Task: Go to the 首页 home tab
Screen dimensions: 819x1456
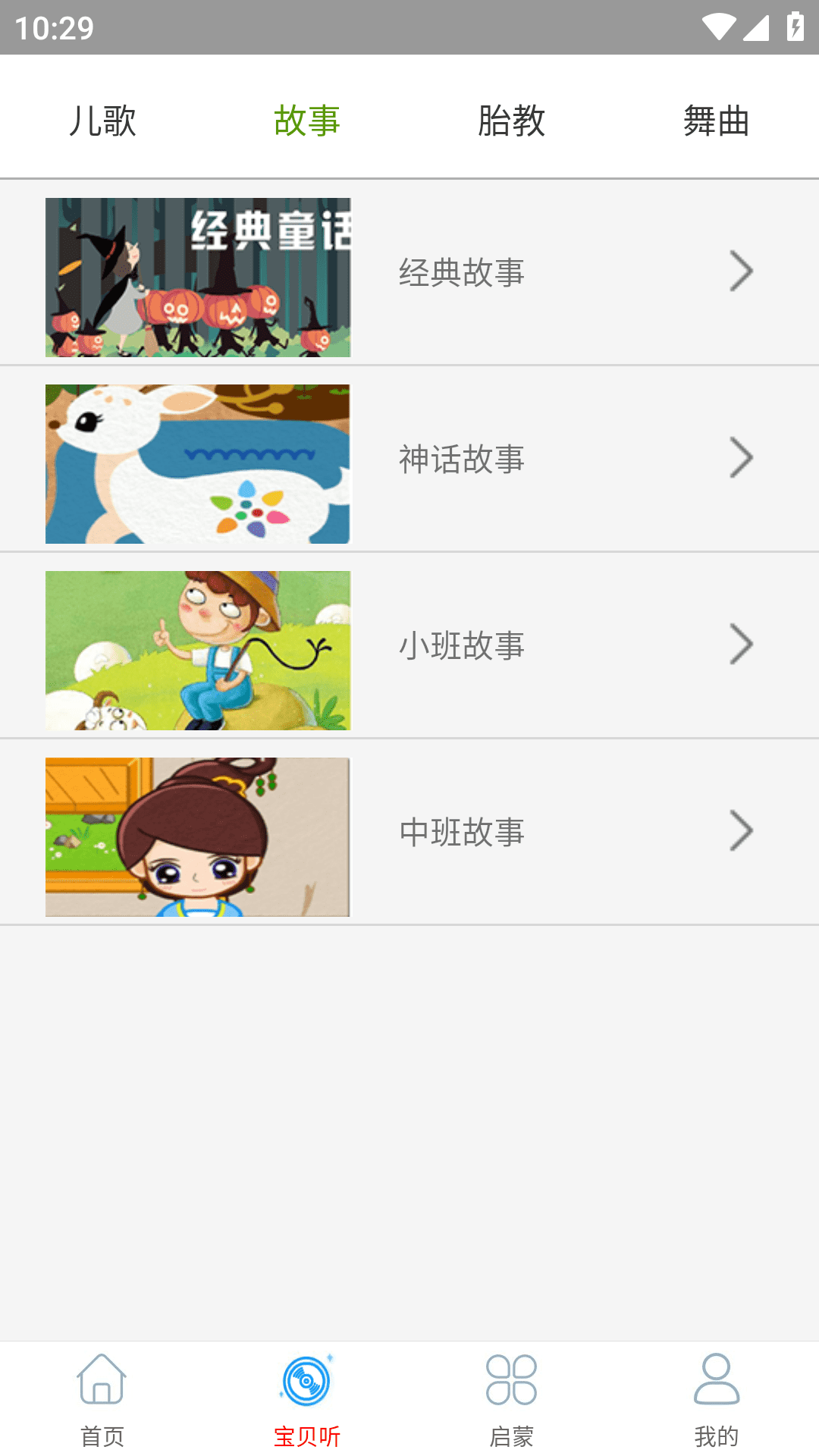Action: pos(102,1399)
